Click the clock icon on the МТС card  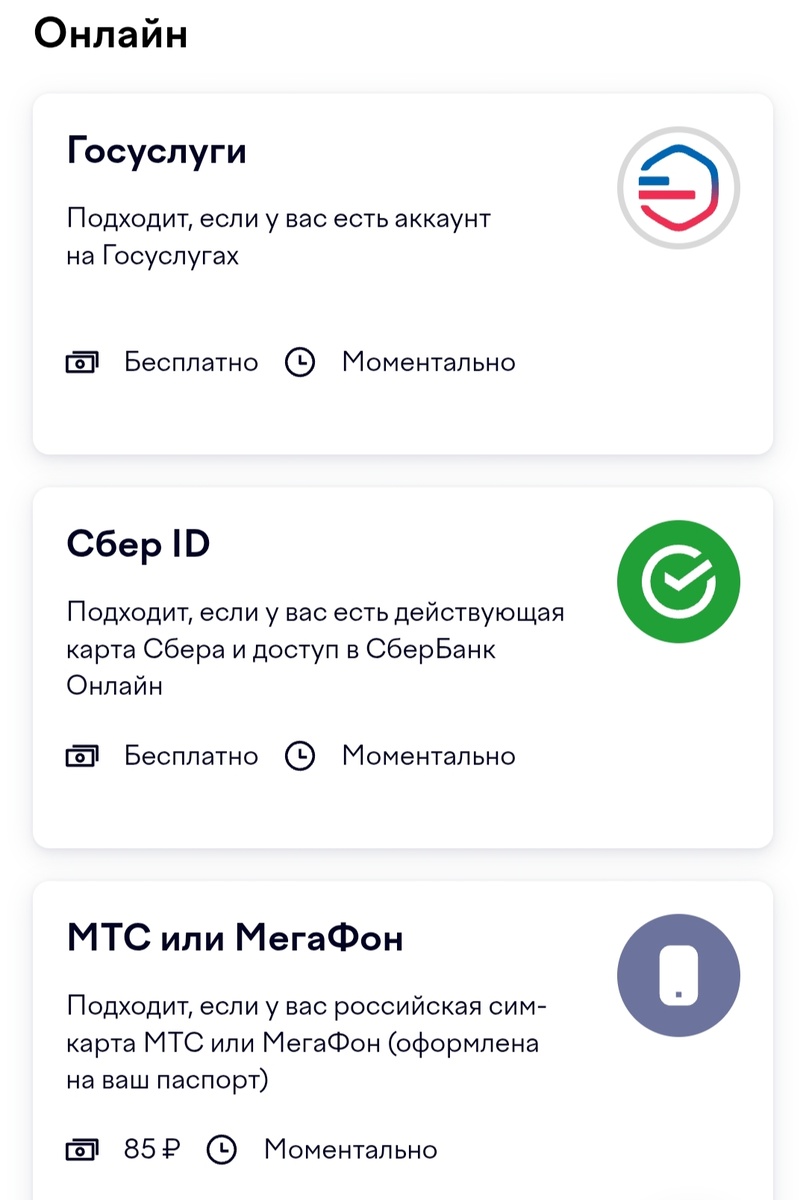[x=221, y=1149]
